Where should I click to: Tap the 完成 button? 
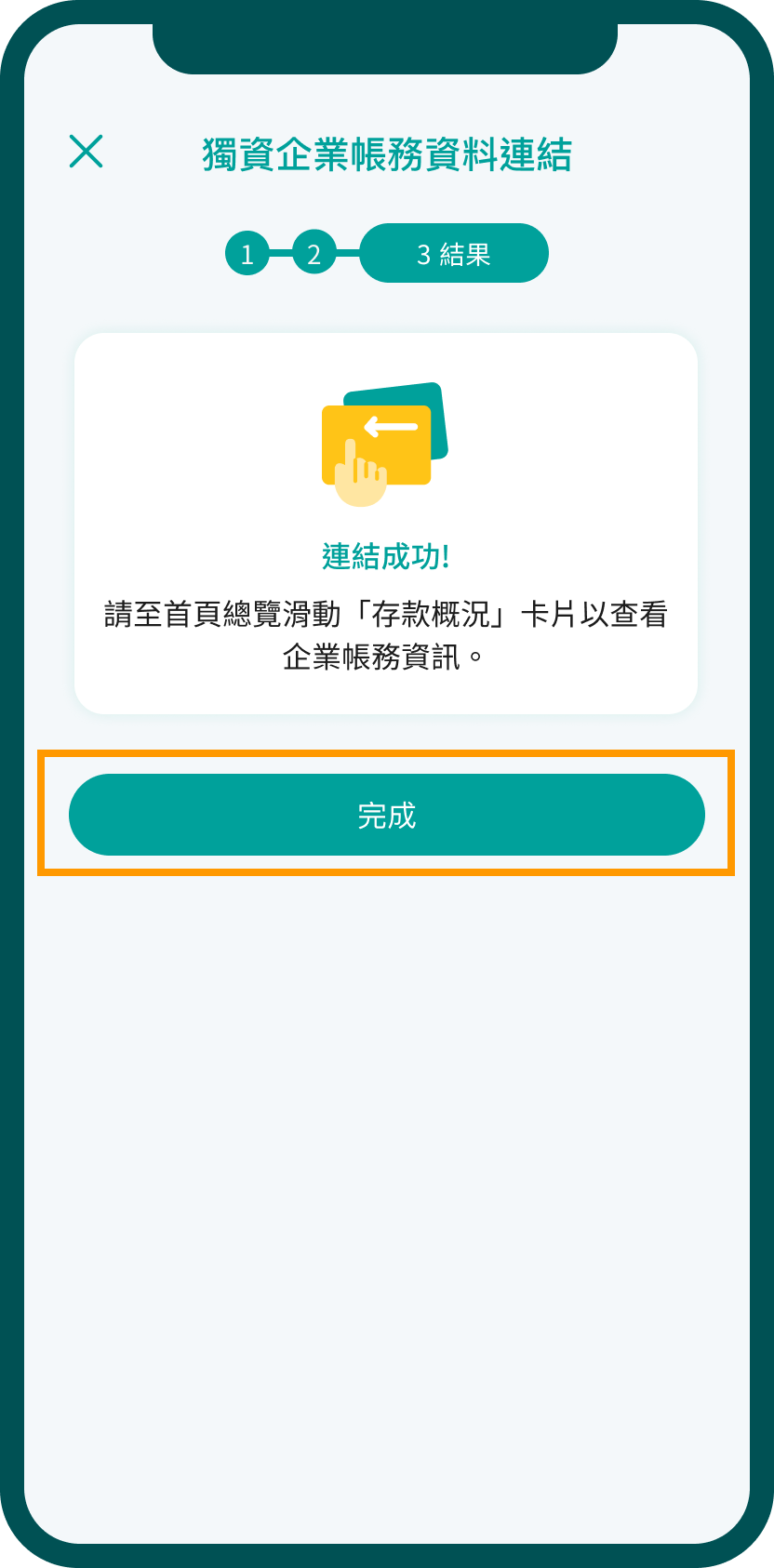(386, 815)
